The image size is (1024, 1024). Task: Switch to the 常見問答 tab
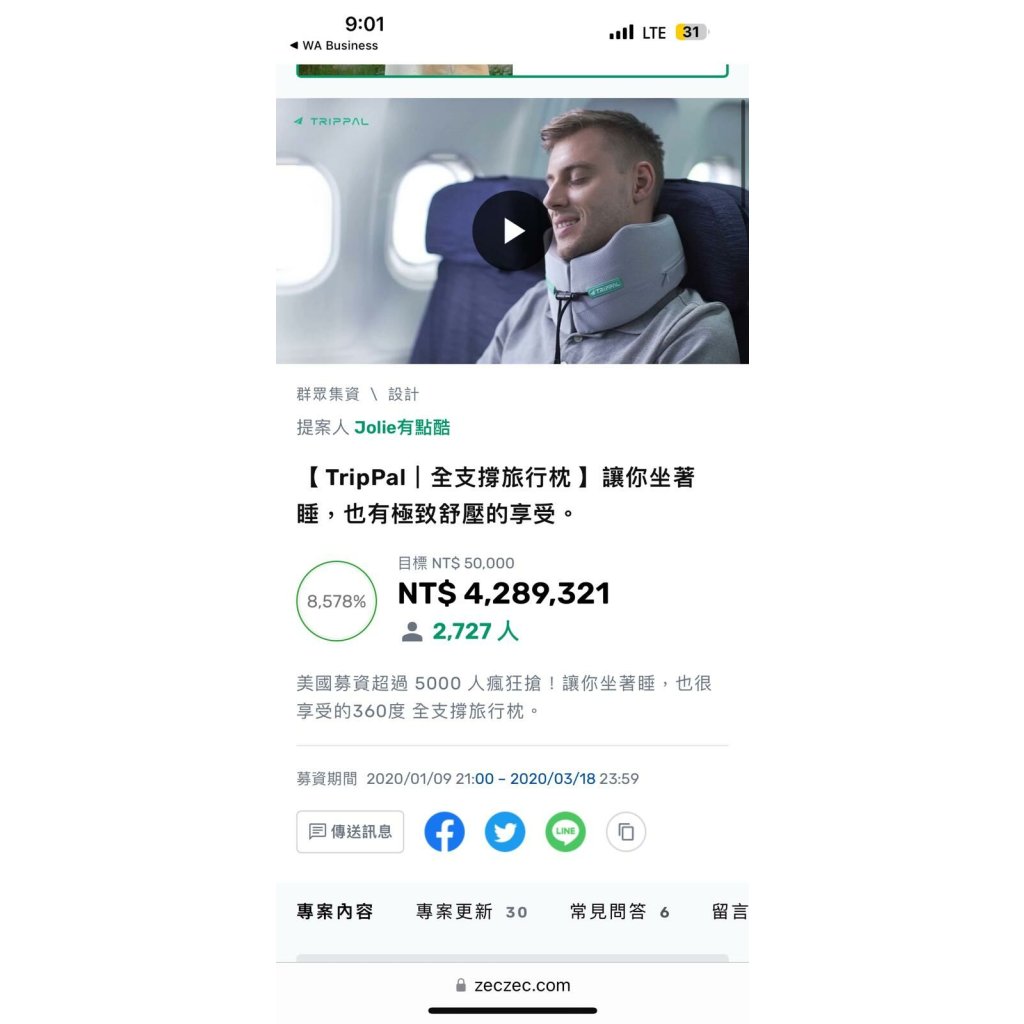[x=619, y=912]
